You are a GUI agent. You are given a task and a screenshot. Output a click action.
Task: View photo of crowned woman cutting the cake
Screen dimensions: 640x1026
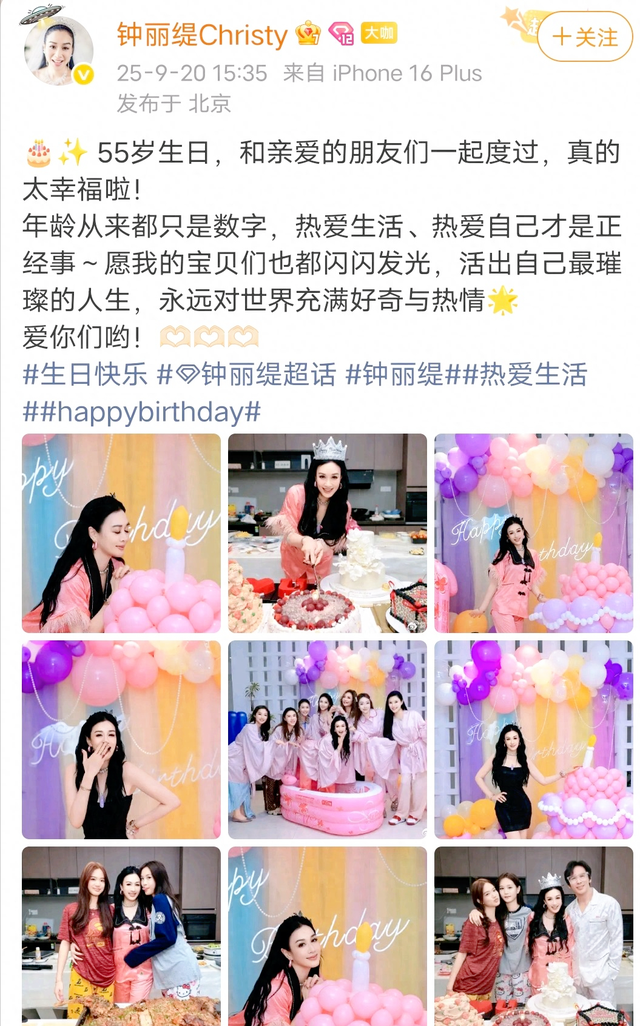click(327, 533)
